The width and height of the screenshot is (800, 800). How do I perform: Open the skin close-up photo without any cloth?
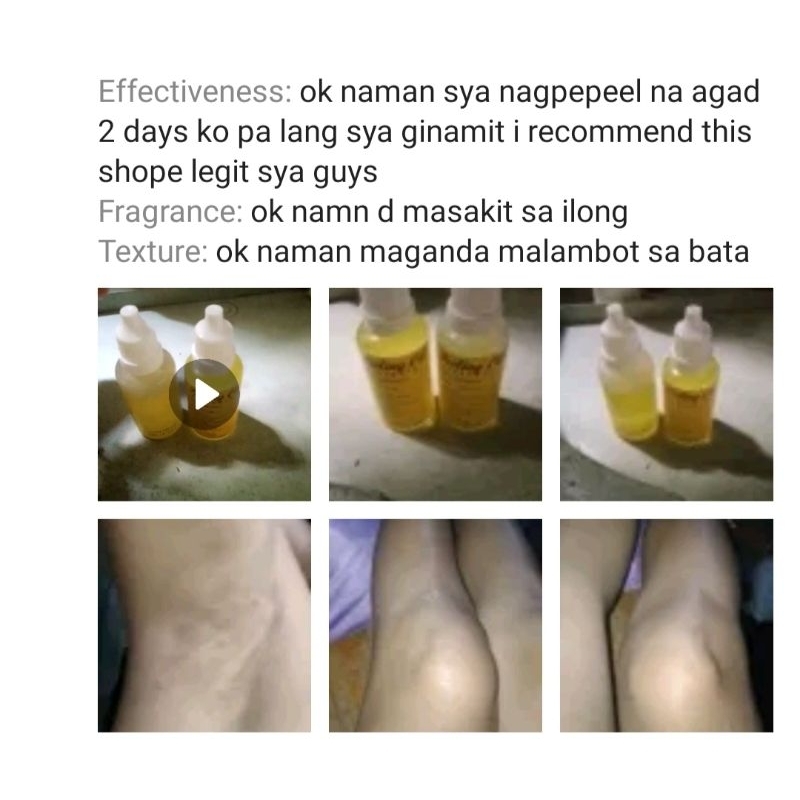pos(204,626)
